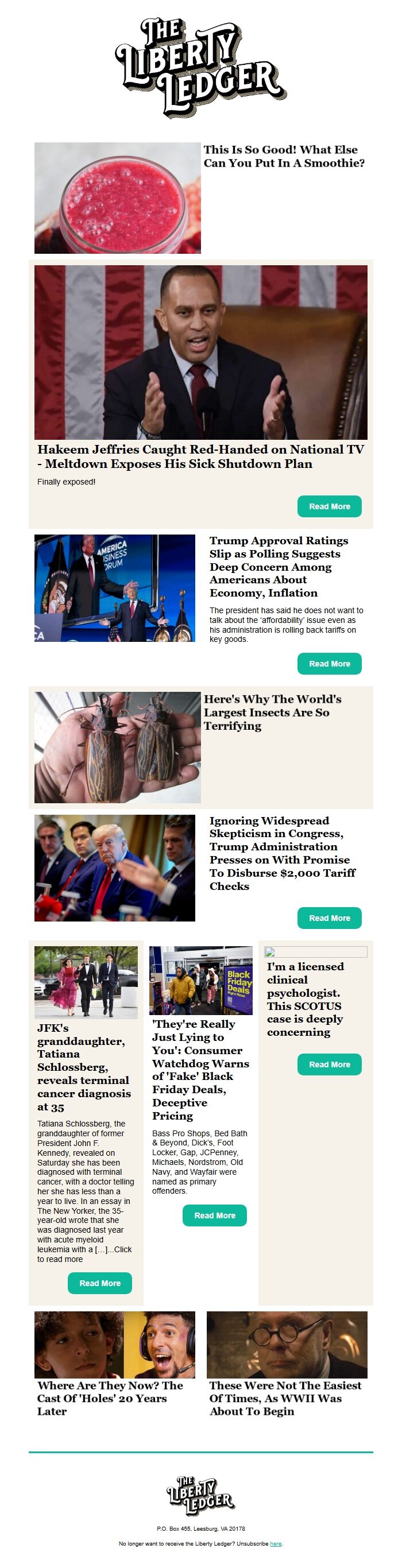
Task: Read More about Tatiana Schlossberg diagnosis
Action: (x=100, y=1283)
